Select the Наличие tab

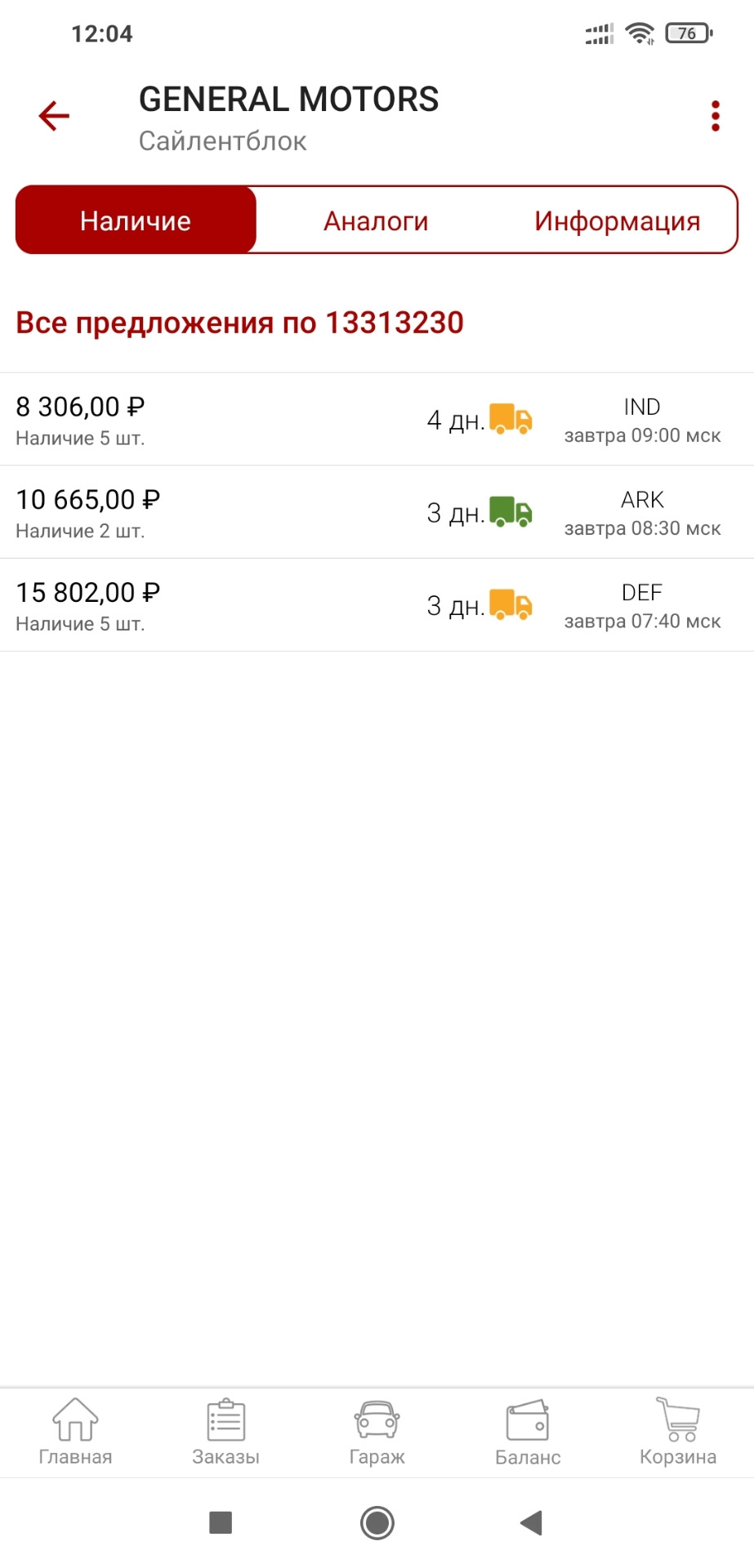pyautogui.click(x=134, y=220)
